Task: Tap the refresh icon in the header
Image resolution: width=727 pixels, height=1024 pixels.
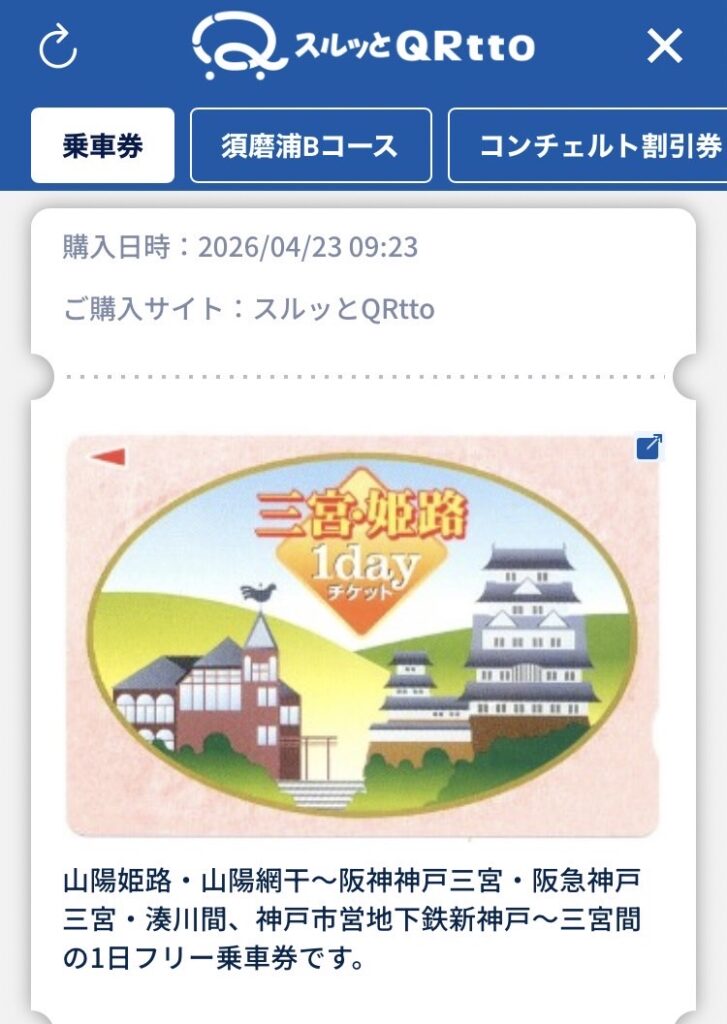Action: coord(57,47)
